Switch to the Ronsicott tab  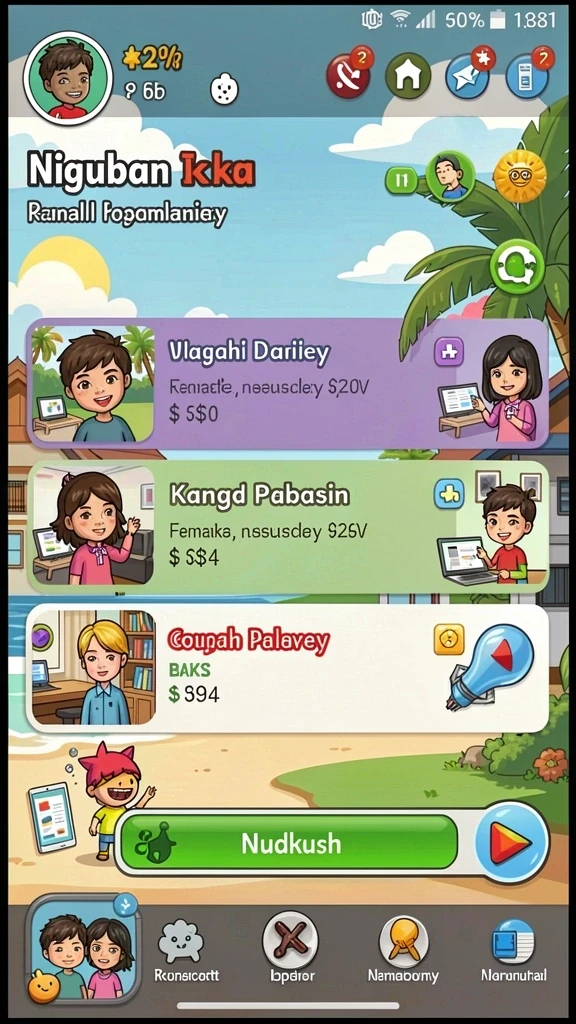(x=187, y=951)
